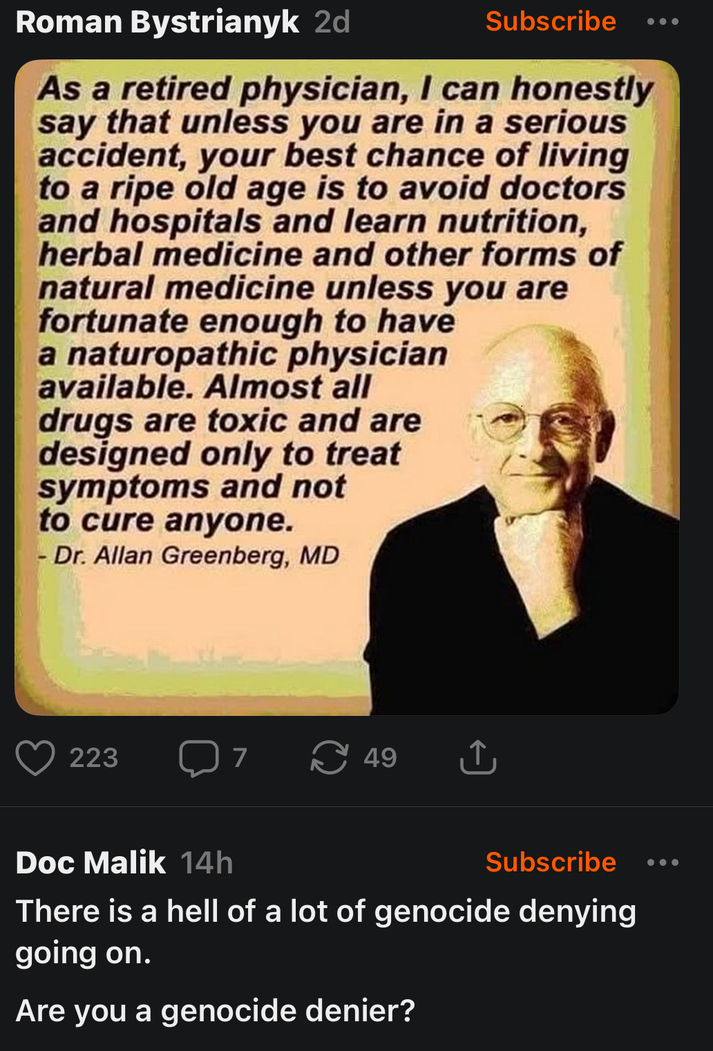Open the Dr. Allan Greenberg quote image
The image size is (713, 1051).
click(x=346, y=387)
